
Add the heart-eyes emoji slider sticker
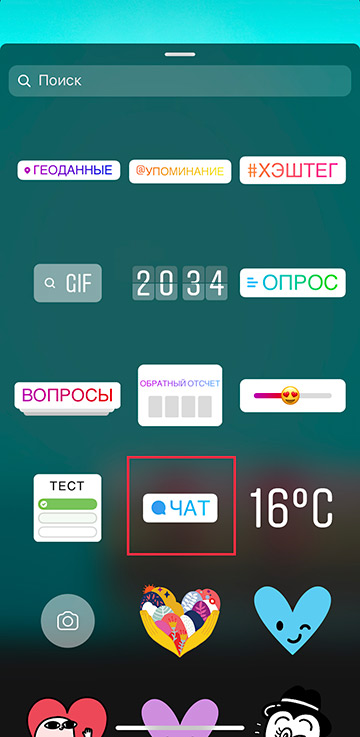click(292, 396)
